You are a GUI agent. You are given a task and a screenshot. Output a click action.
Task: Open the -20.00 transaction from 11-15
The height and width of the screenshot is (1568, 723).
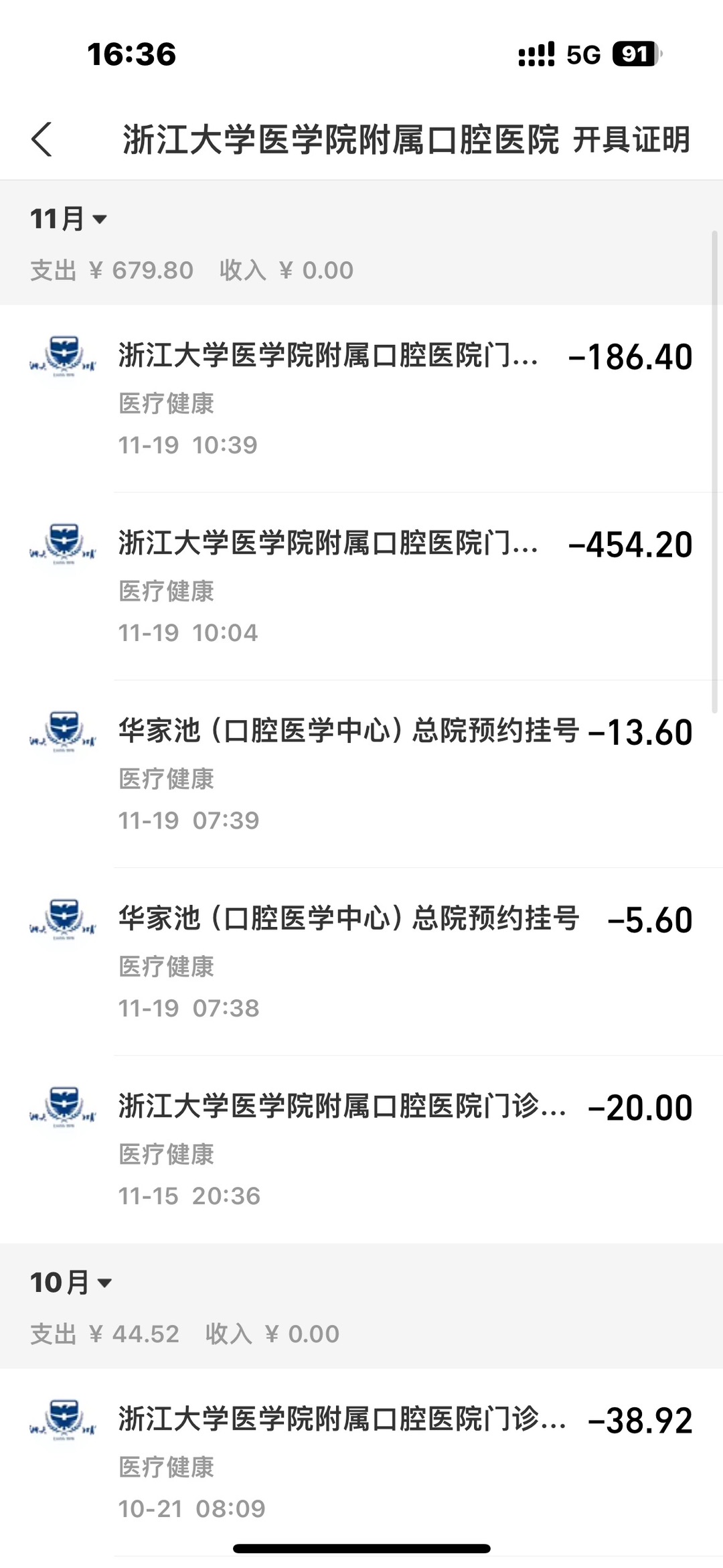tap(361, 1149)
